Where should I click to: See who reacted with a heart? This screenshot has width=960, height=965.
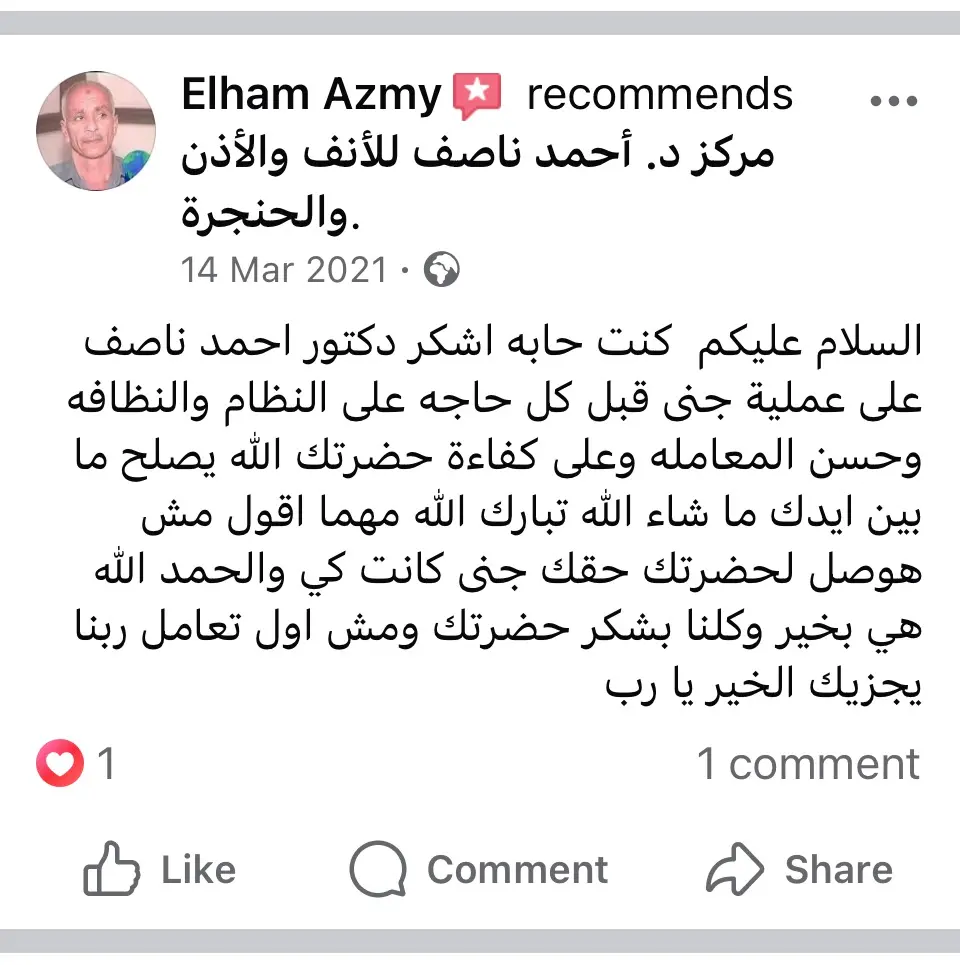pyautogui.click(x=76, y=766)
